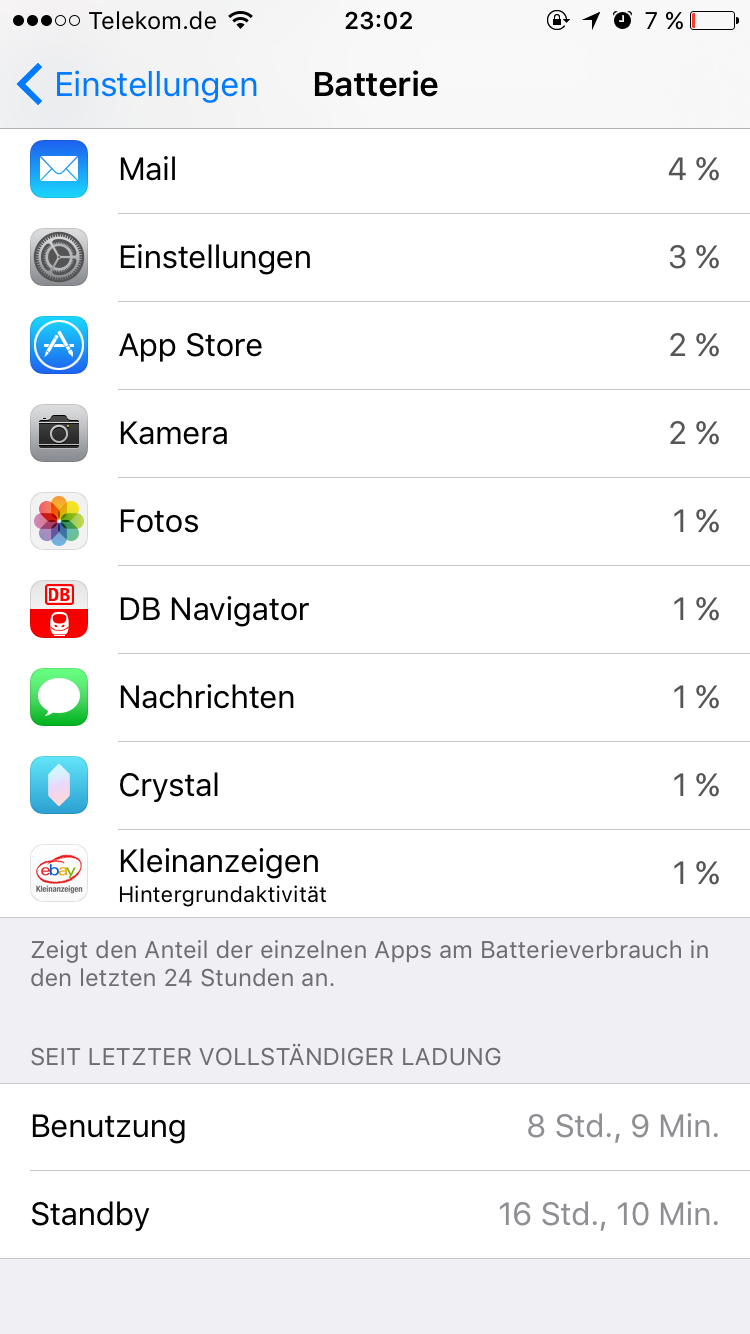Image resolution: width=750 pixels, height=1334 pixels.
Task: Select the Einstellungen app usage row
Action: (x=375, y=258)
